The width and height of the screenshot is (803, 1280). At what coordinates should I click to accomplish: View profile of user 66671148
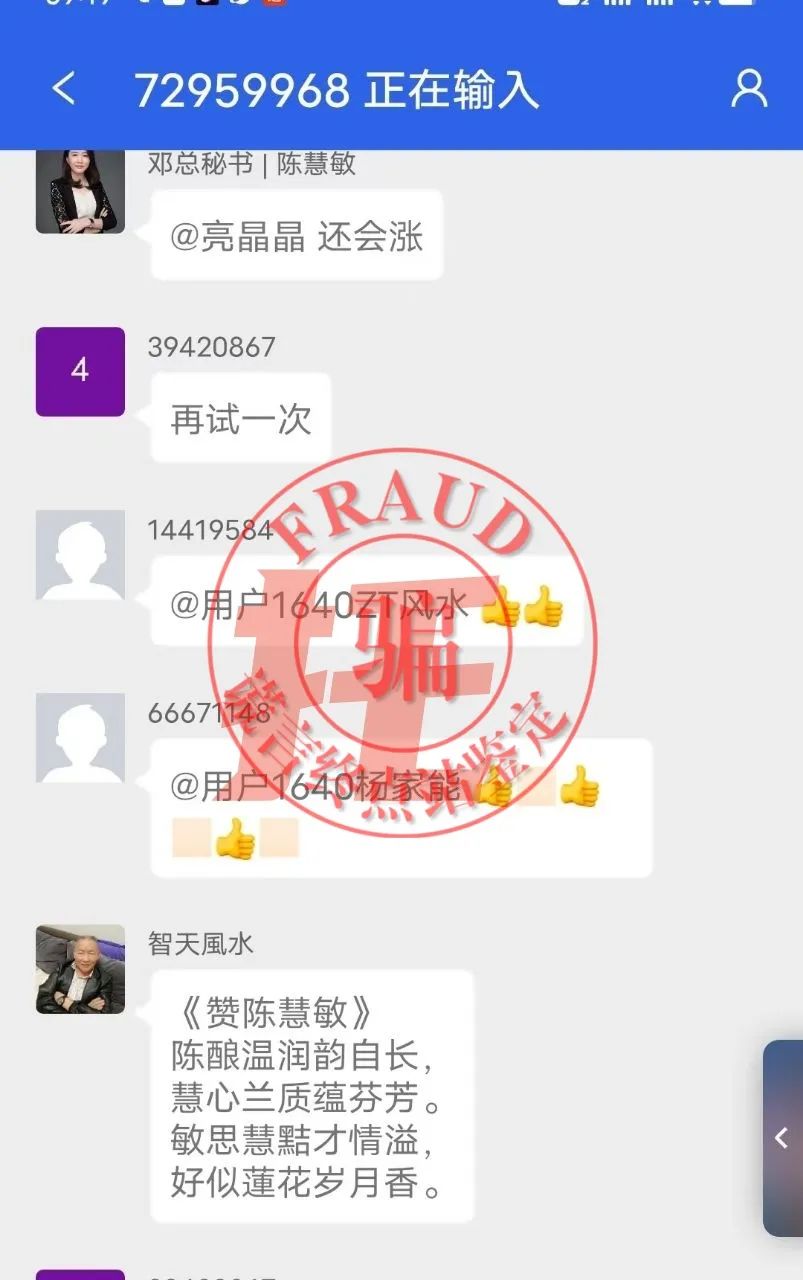pyautogui.click(x=80, y=737)
